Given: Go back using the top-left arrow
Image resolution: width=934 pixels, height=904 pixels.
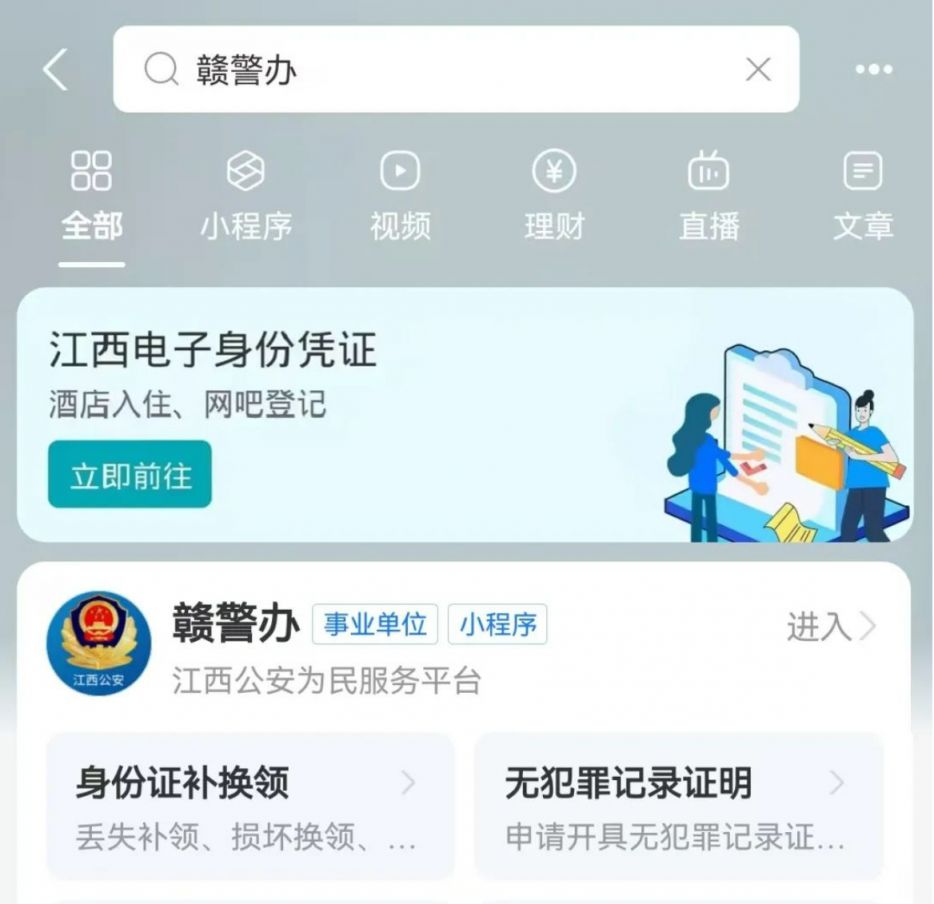Looking at the screenshot, I should click(x=56, y=70).
